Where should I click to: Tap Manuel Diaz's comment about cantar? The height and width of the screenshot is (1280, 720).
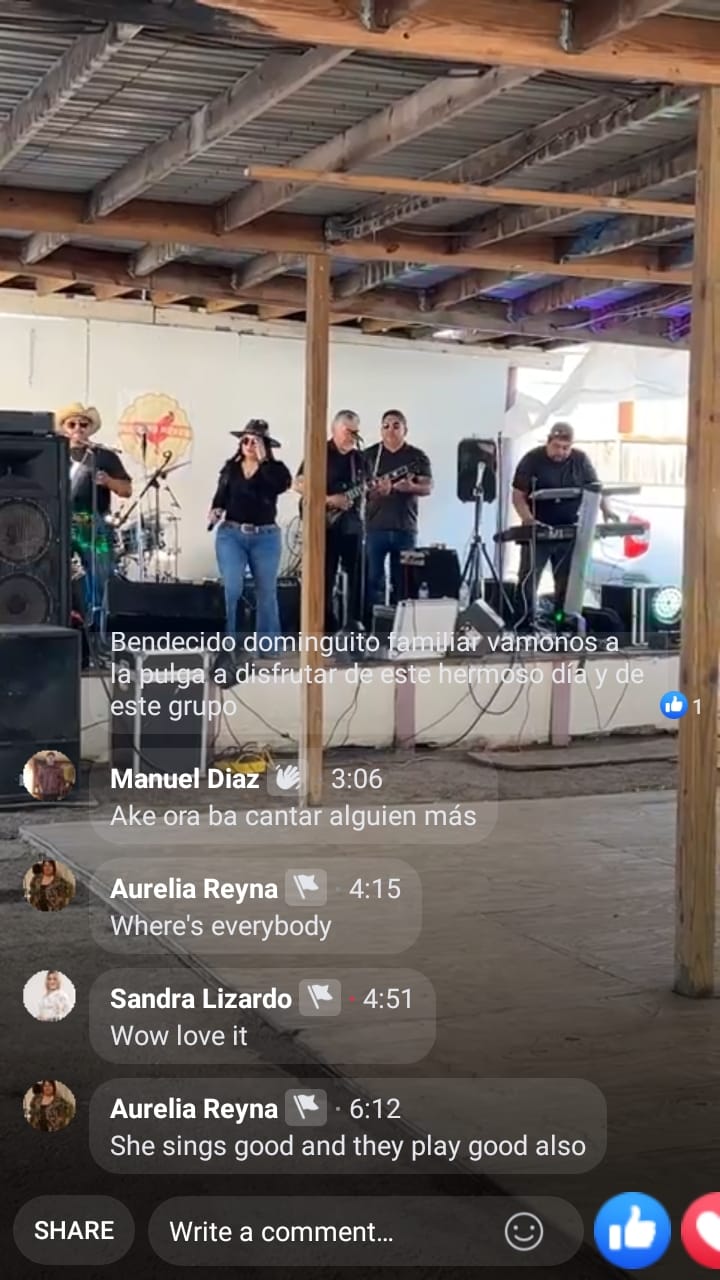click(293, 797)
